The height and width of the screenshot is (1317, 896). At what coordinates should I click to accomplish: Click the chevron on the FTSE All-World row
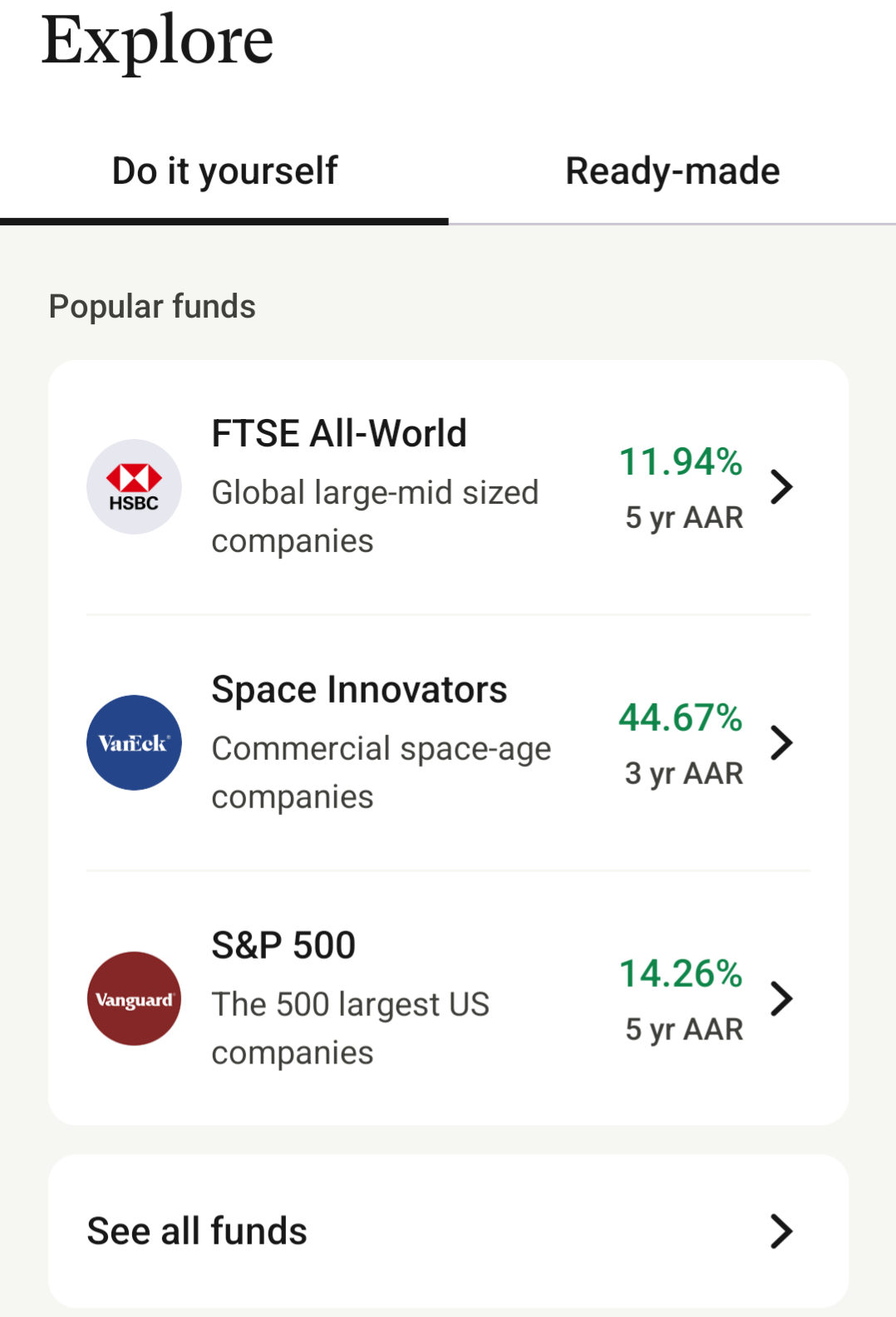coord(782,487)
